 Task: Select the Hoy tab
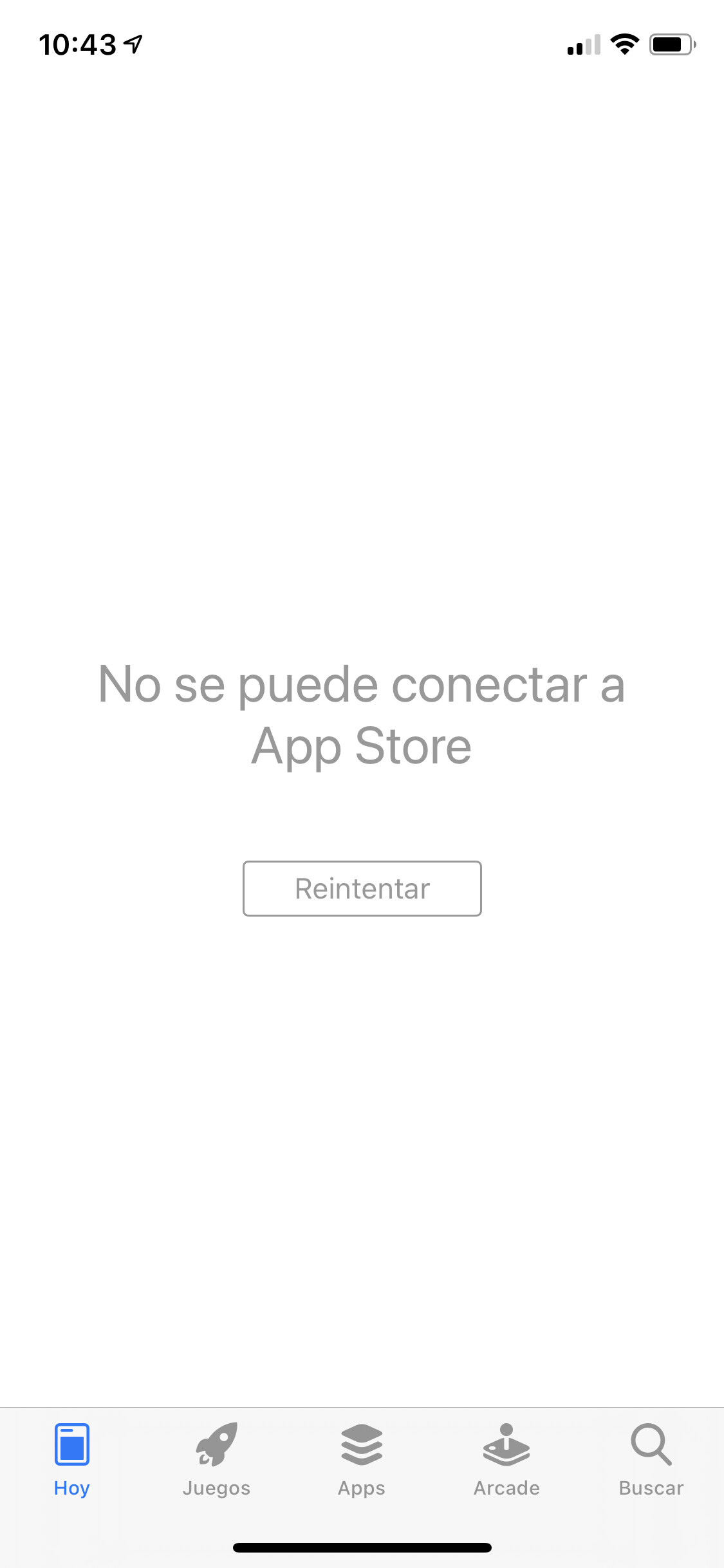pos(72,1460)
